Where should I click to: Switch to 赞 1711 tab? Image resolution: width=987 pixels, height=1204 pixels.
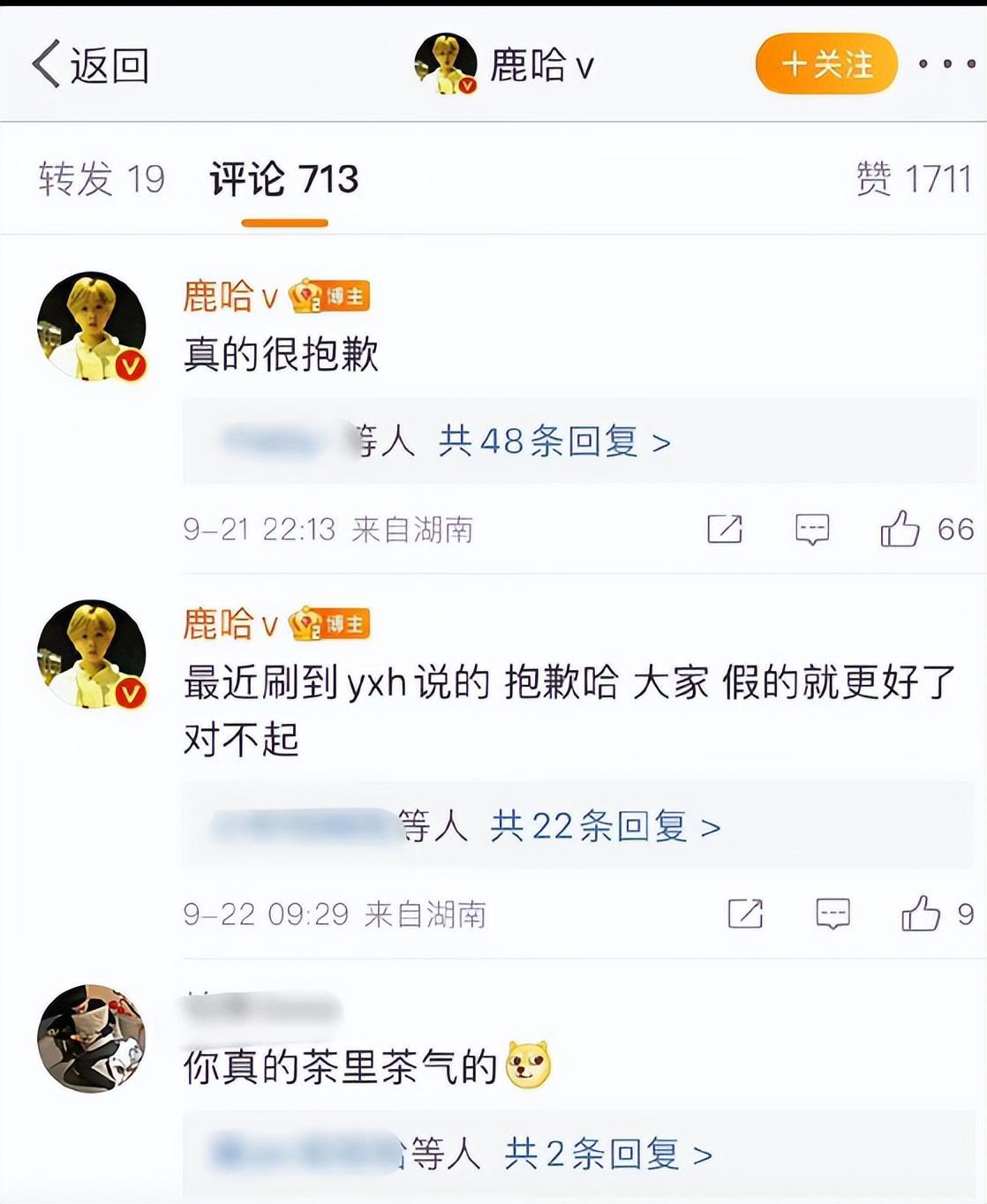coord(913,179)
